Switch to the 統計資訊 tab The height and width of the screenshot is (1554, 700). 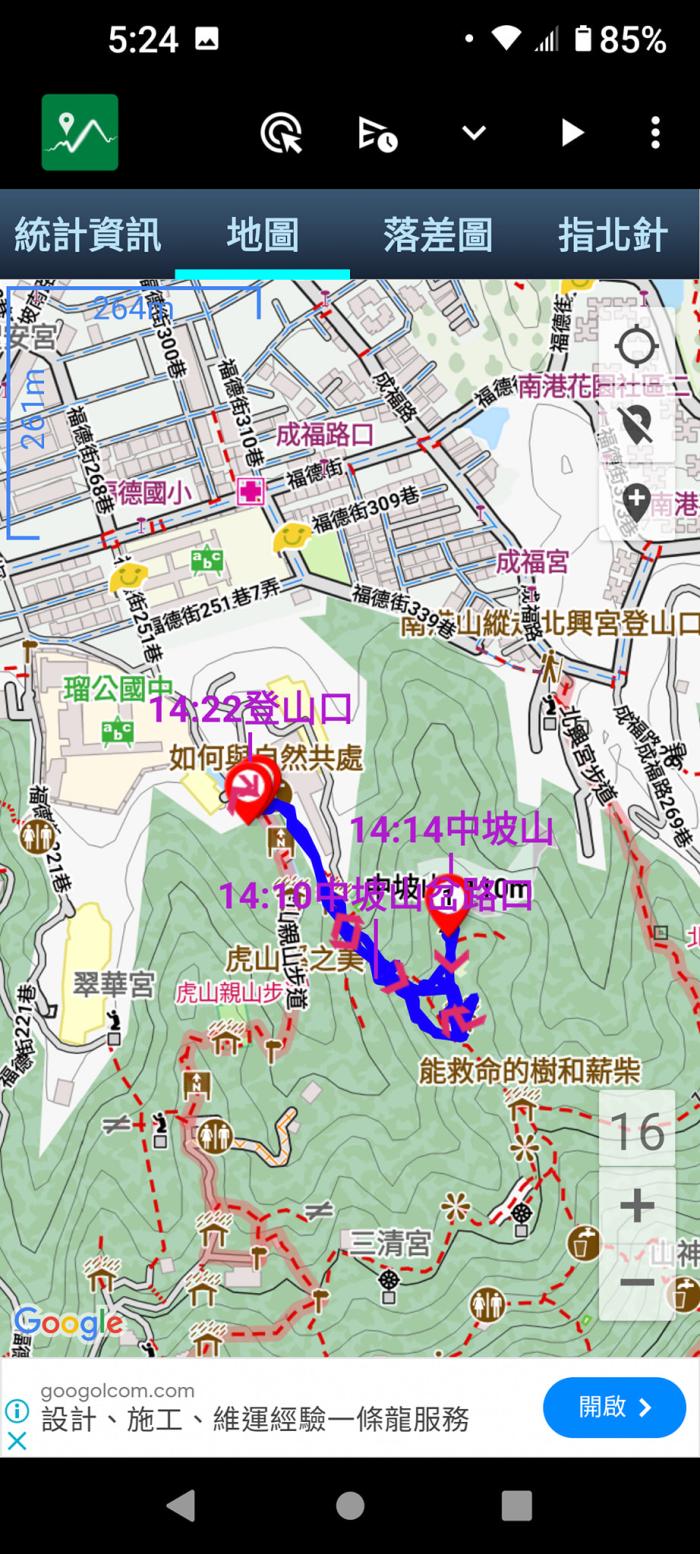pos(87,235)
